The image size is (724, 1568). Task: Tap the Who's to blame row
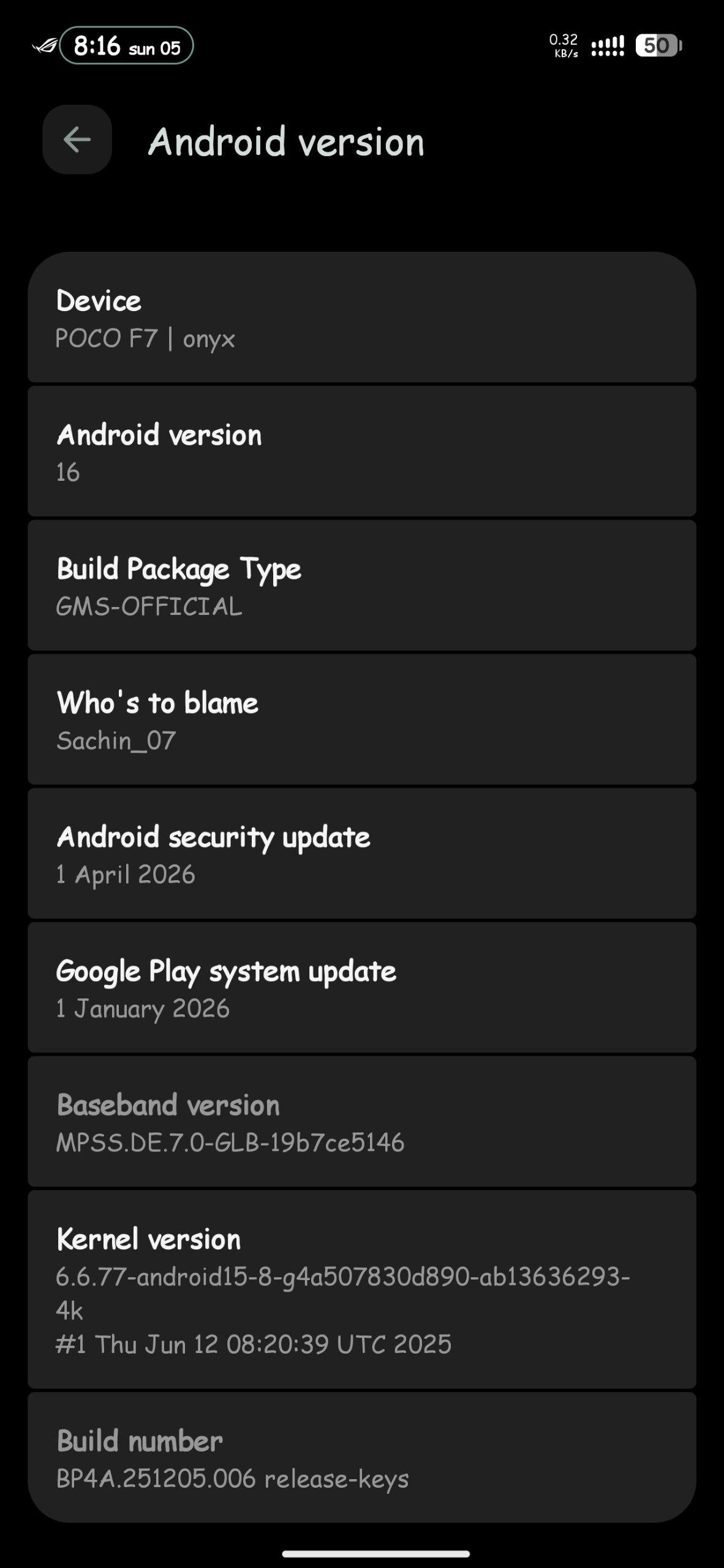tap(361, 721)
